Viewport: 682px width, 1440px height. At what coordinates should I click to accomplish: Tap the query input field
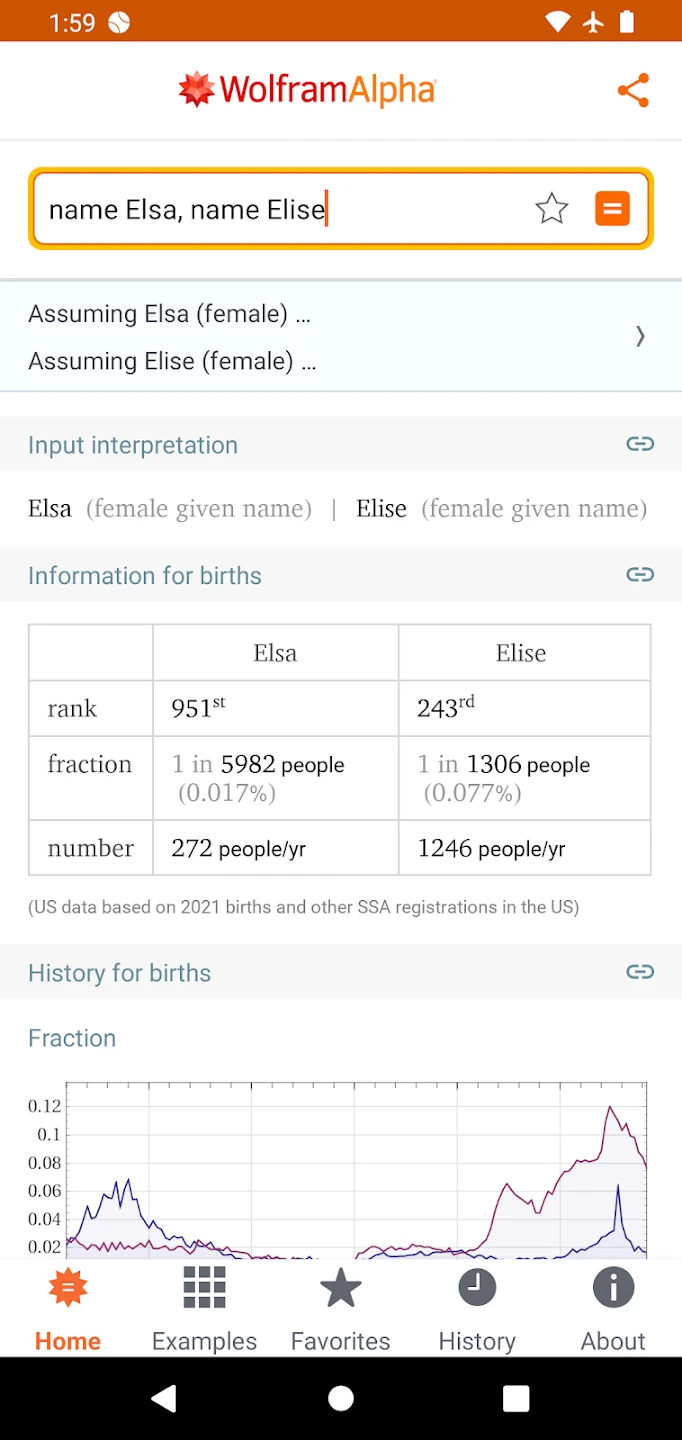pos(280,209)
